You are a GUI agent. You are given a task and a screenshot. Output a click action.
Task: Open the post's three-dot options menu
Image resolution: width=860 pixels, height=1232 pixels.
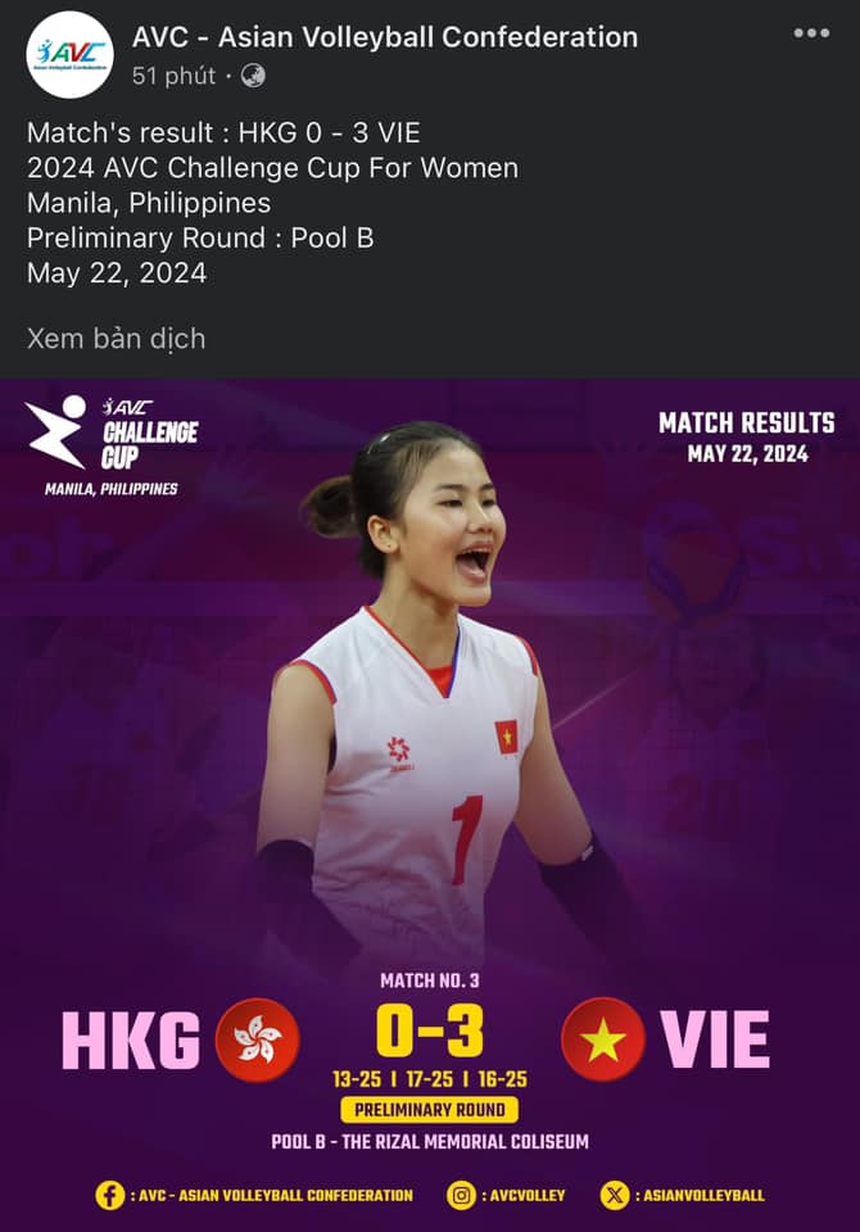click(811, 33)
